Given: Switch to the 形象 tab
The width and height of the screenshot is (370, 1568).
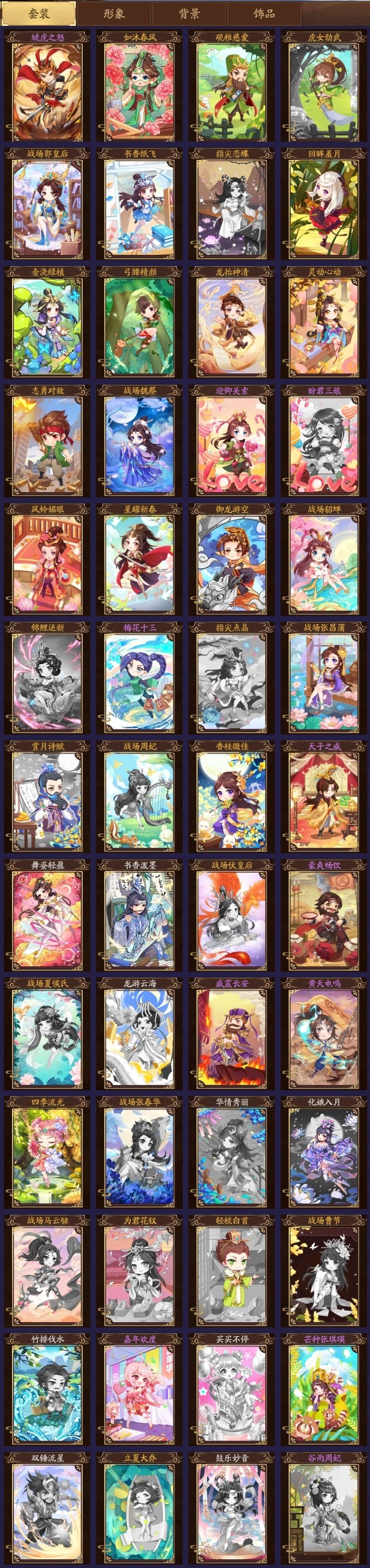Looking at the screenshot, I should (x=114, y=13).
